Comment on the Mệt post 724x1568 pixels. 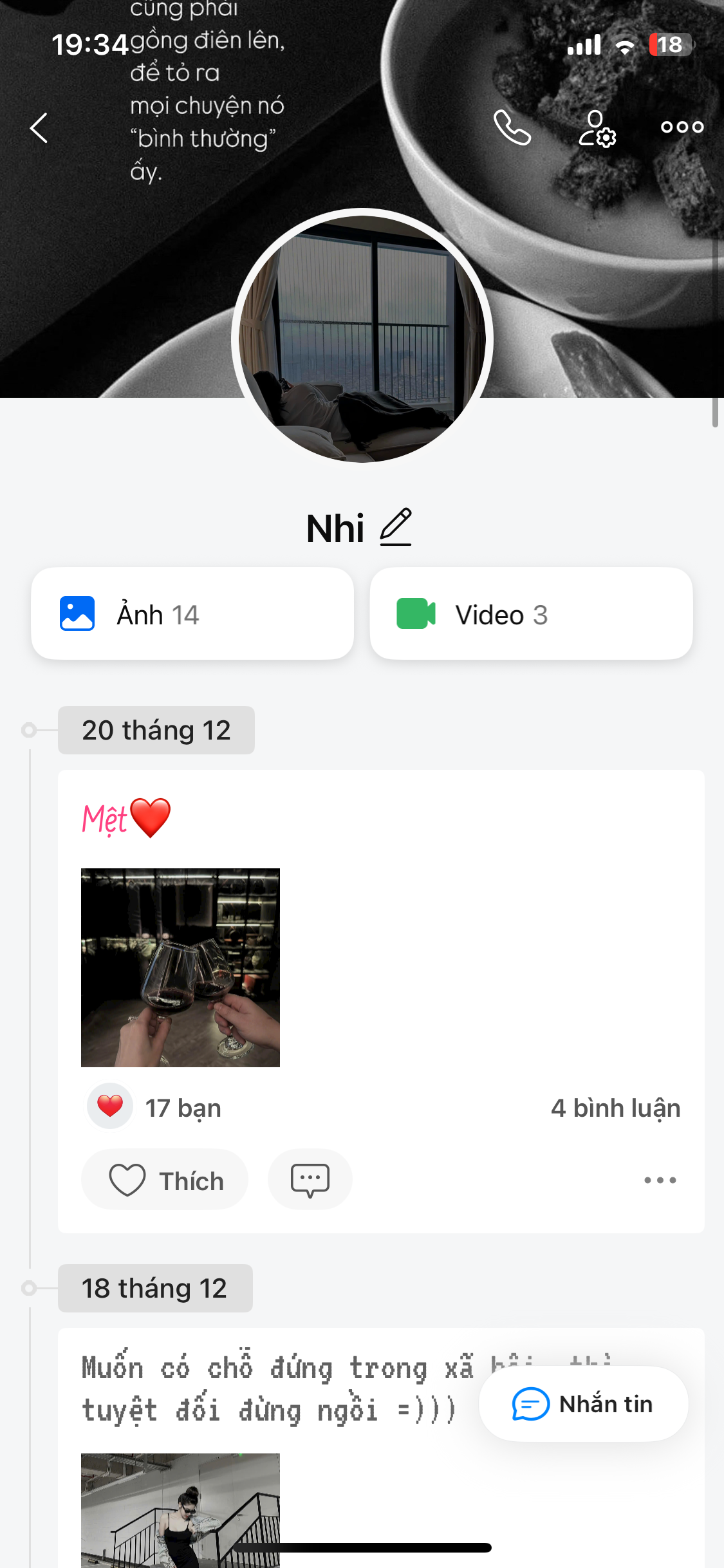tap(310, 1180)
